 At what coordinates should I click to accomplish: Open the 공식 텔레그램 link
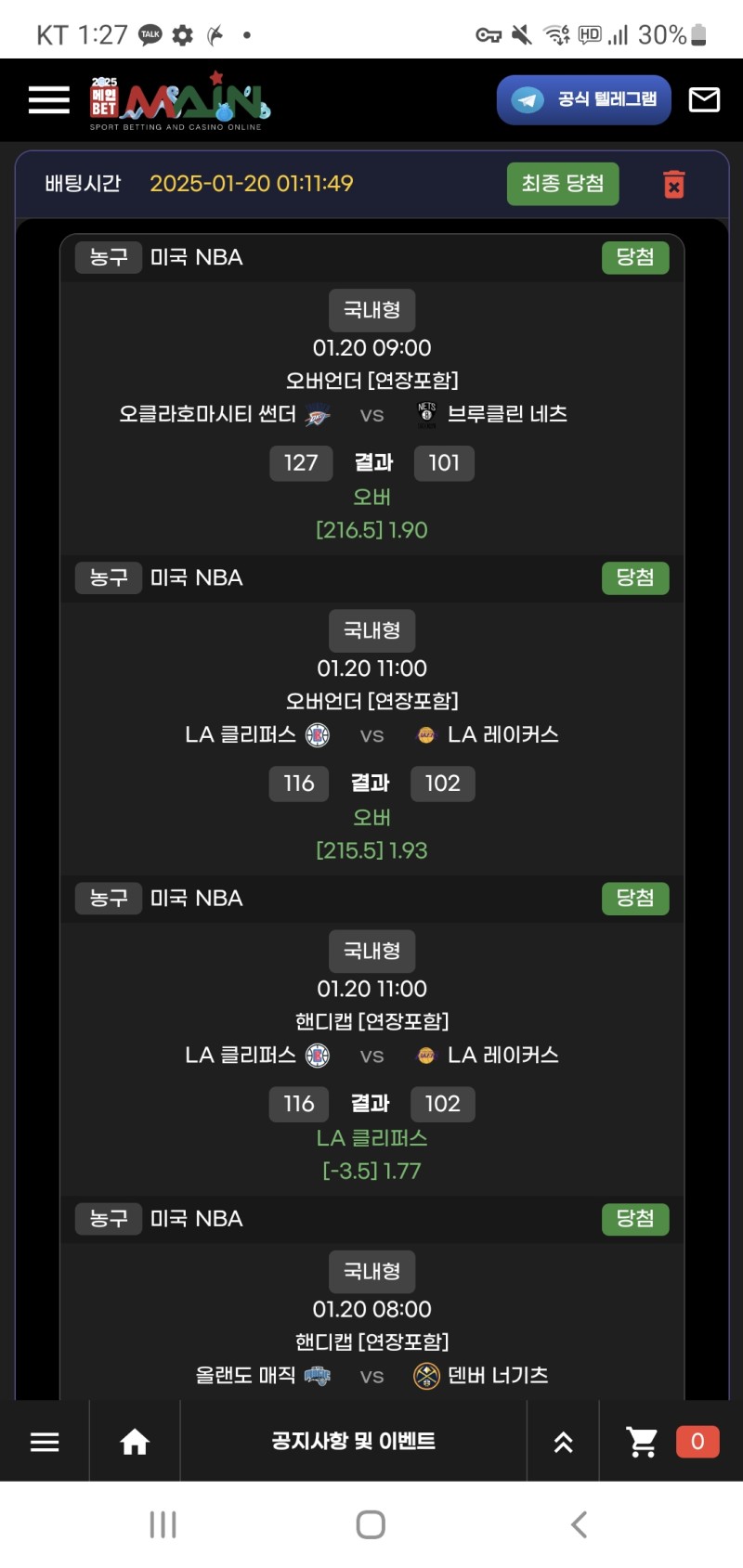pos(583,99)
